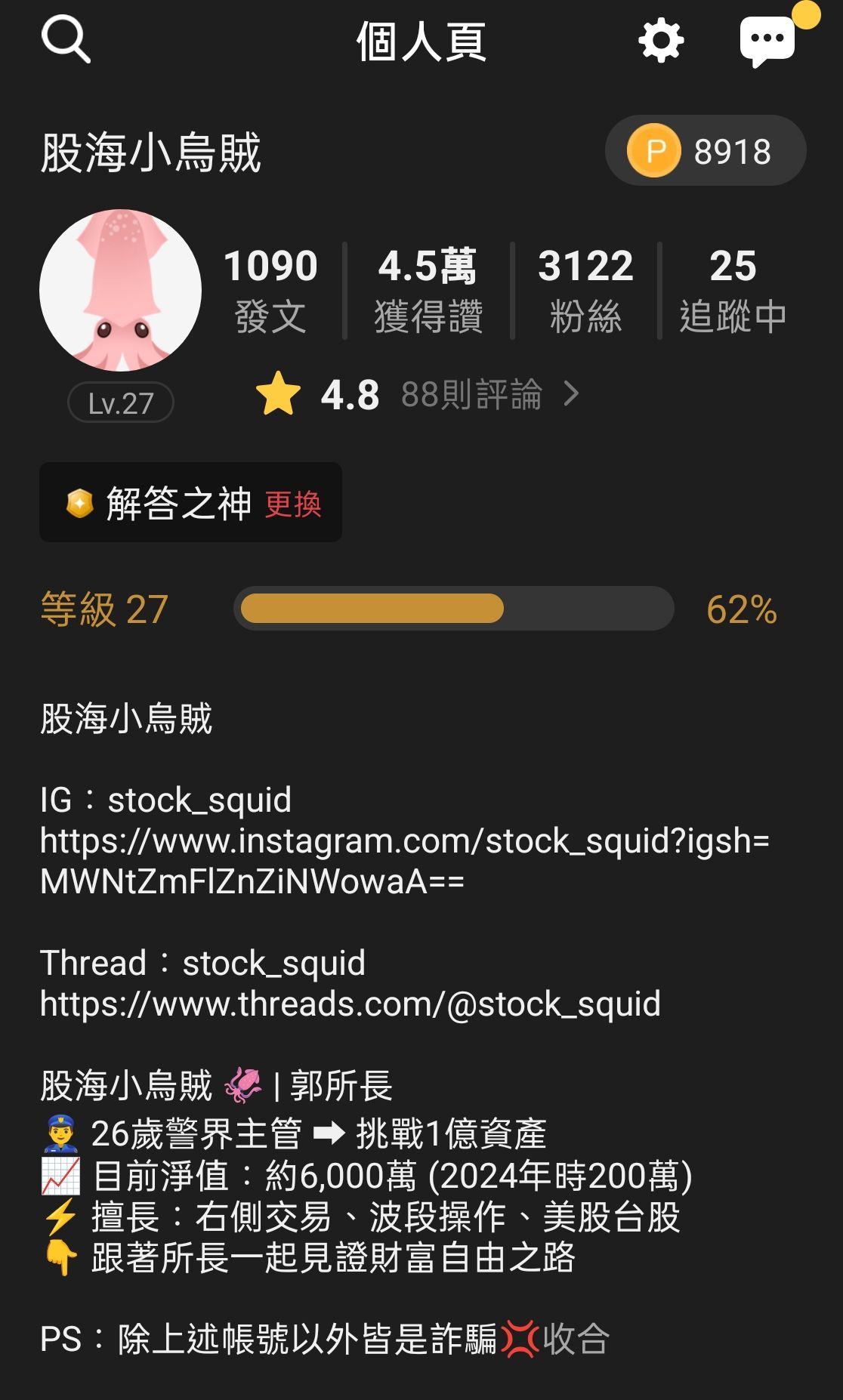
Task: Expand the P 8918 points panel
Action: (704, 151)
